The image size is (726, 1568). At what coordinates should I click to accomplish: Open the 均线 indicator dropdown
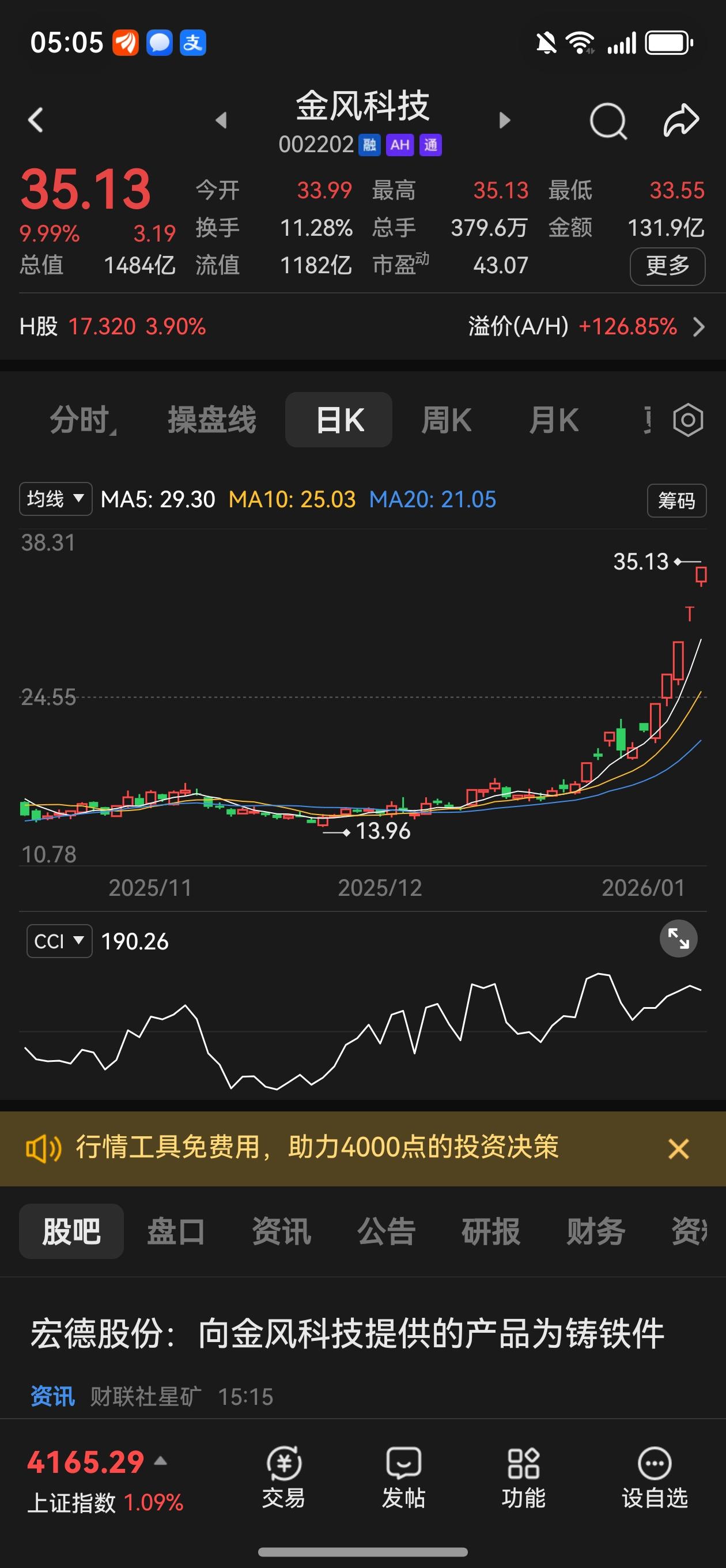click(x=55, y=499)
